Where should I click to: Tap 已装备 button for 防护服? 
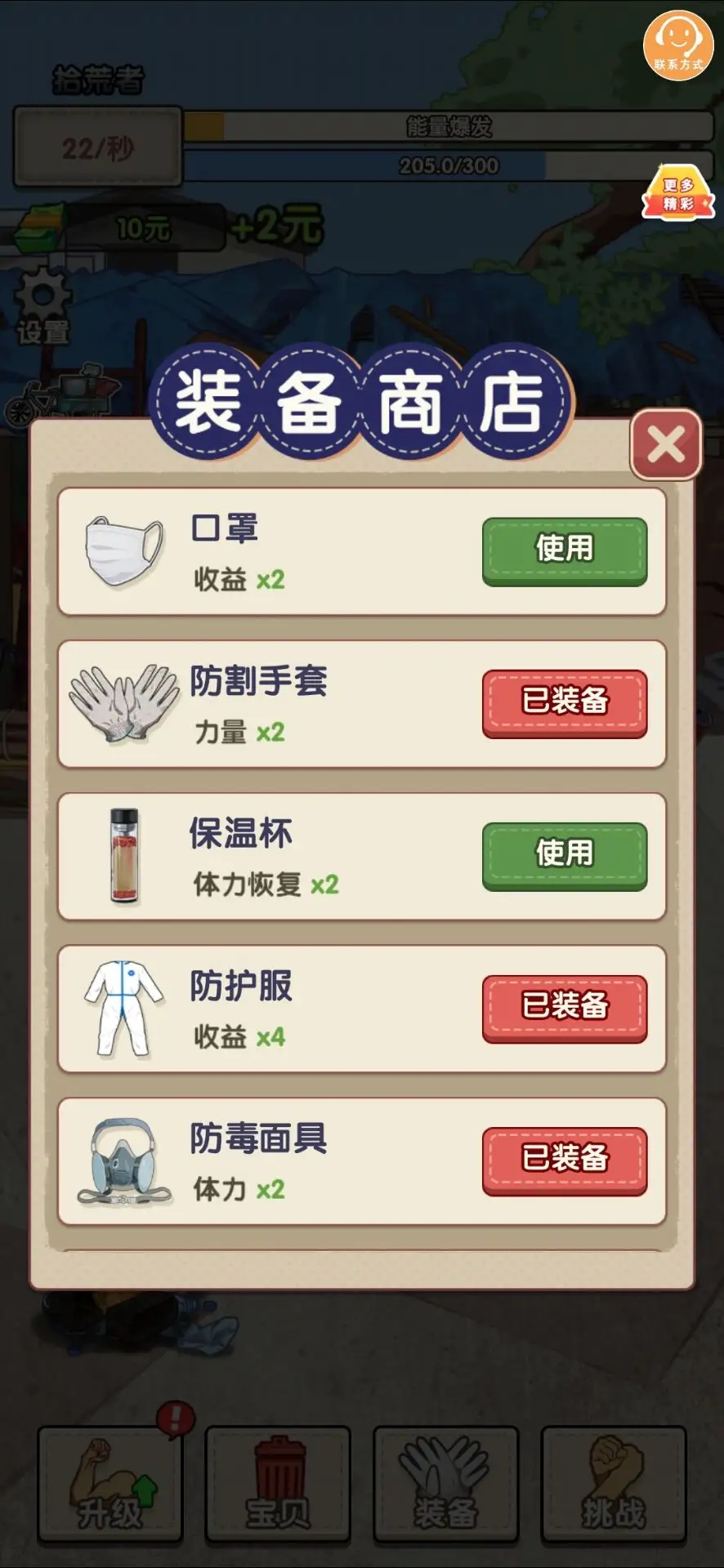point(565,1007)
